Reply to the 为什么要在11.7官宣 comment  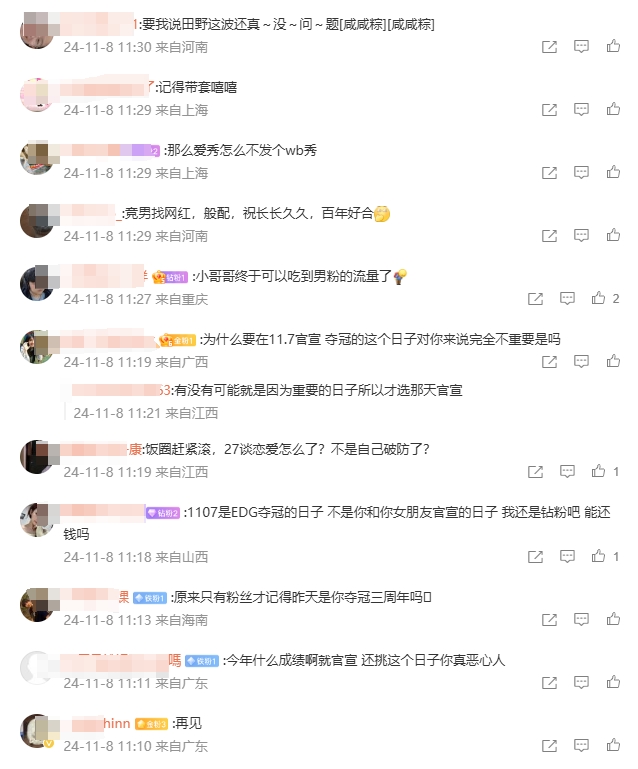581,361
